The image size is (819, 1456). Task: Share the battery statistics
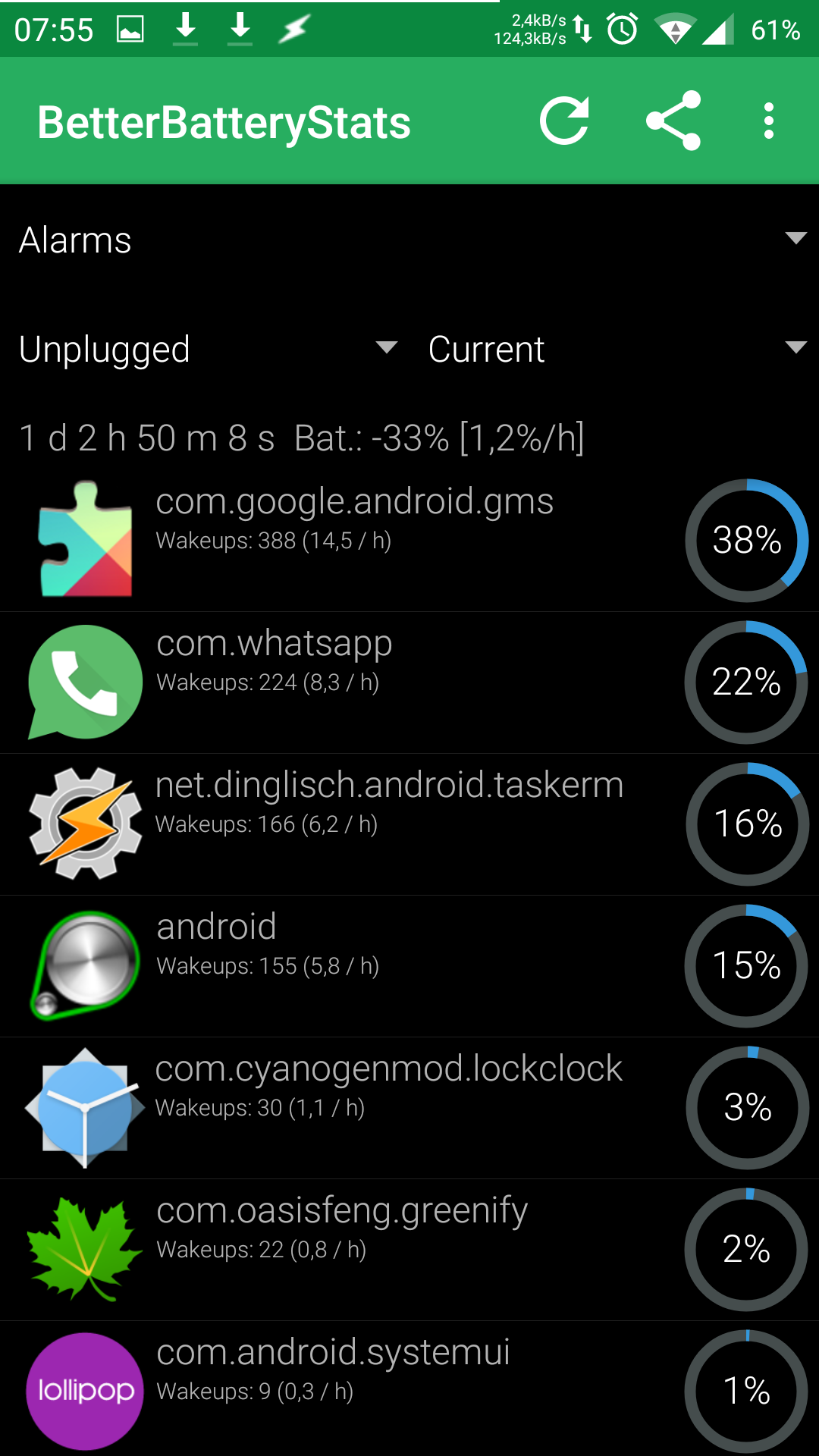click(x=673, y=121)
